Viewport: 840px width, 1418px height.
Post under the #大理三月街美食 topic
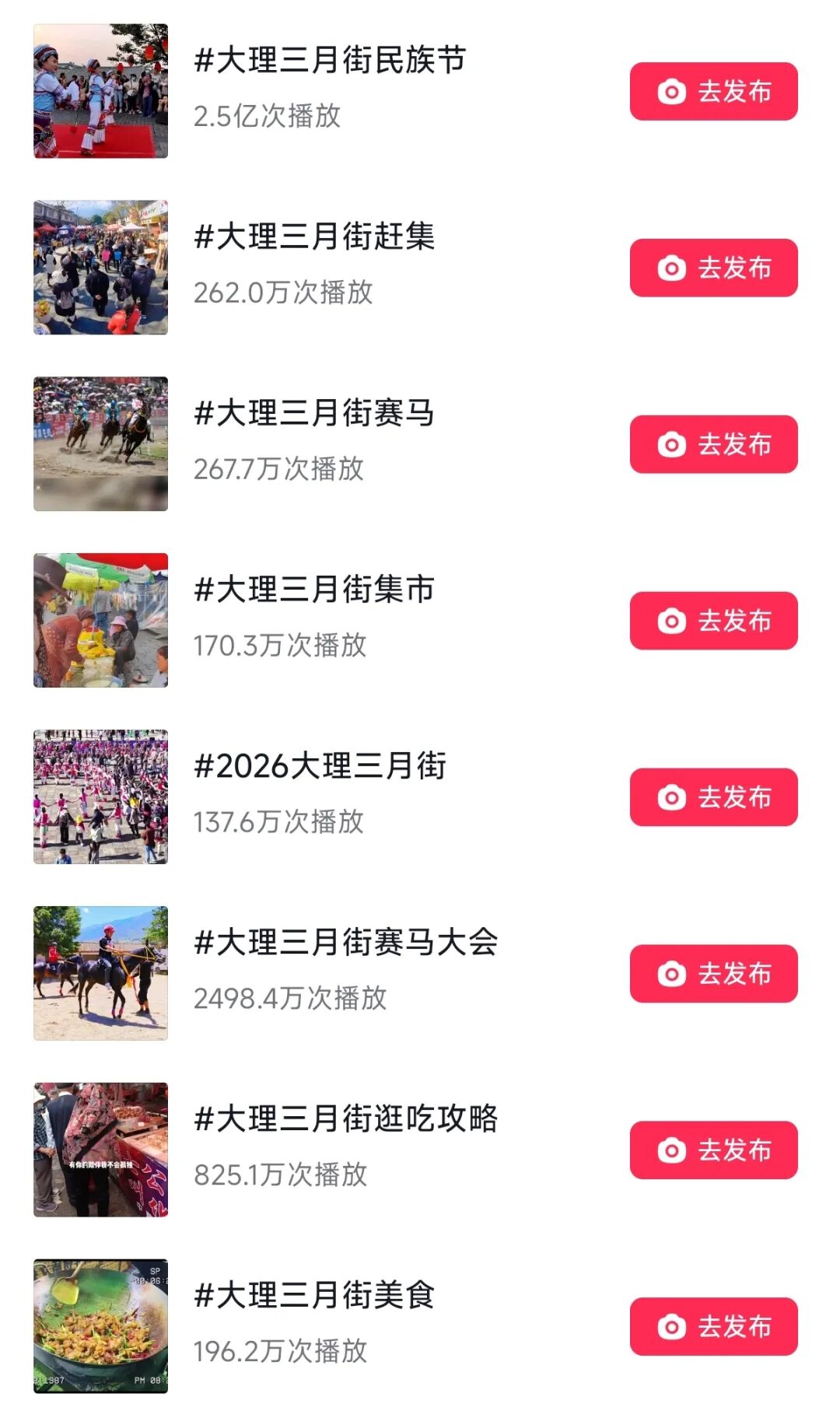point(713,1326)
